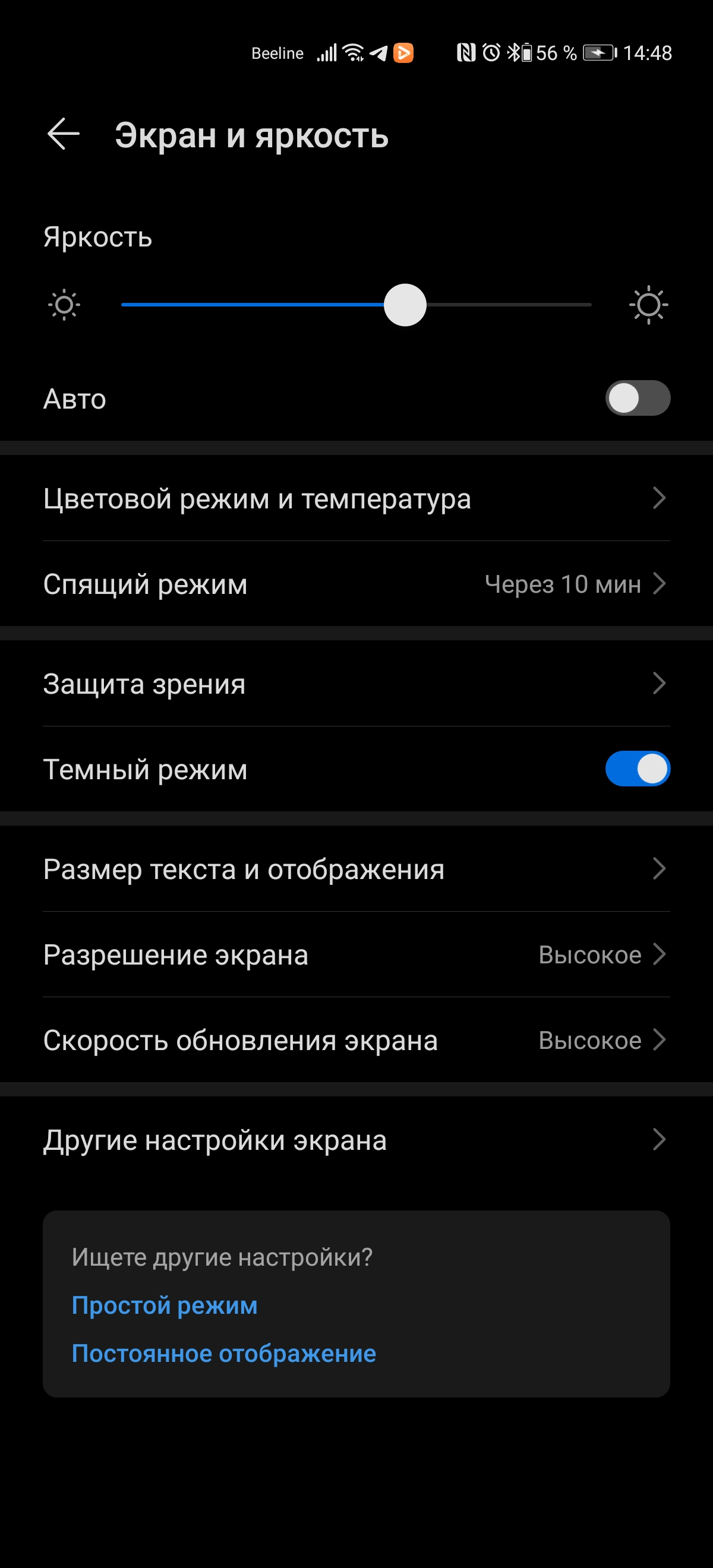Open Размер текста и отображения
This screenshot has height=1568, width=713.
click(x=356, y=868)
